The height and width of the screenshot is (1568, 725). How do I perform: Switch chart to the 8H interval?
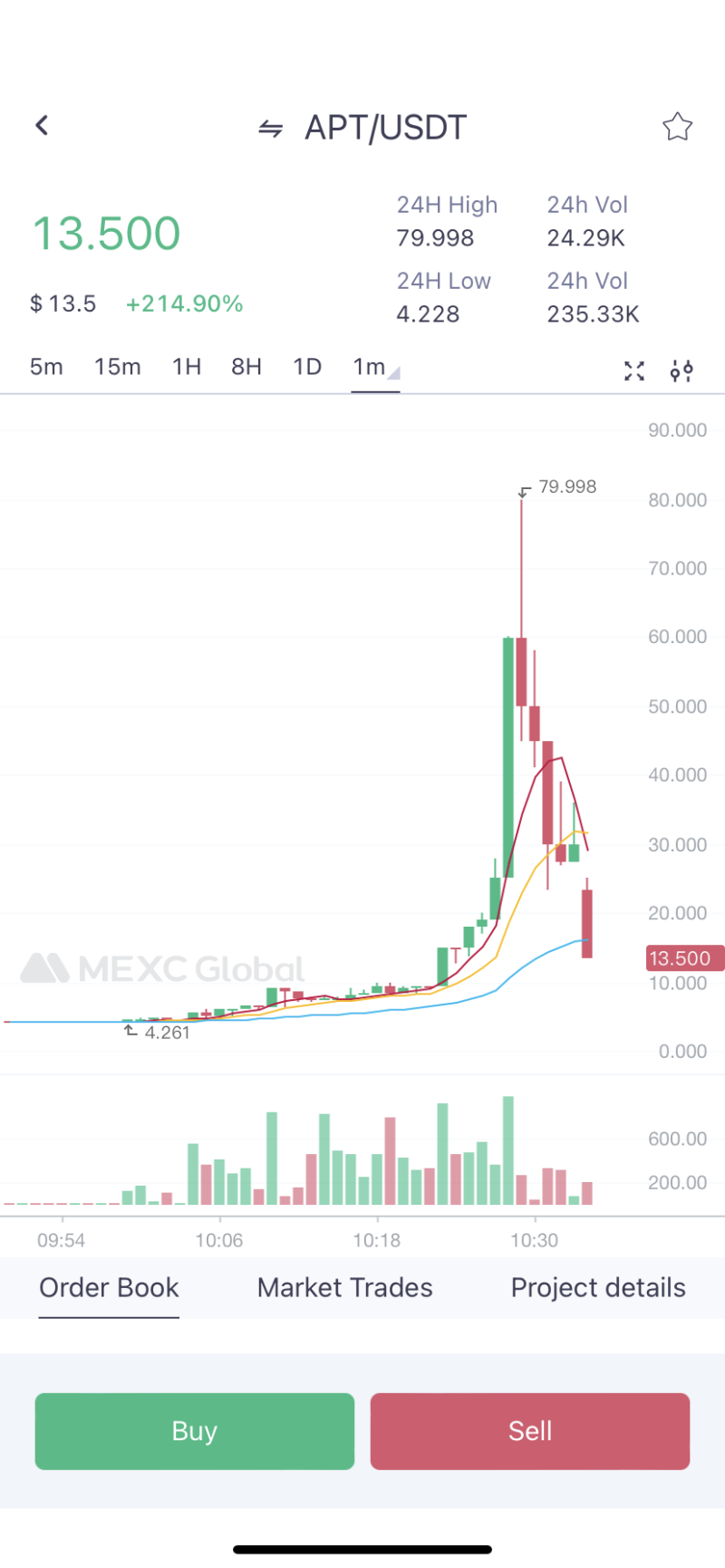click(246, 367)
